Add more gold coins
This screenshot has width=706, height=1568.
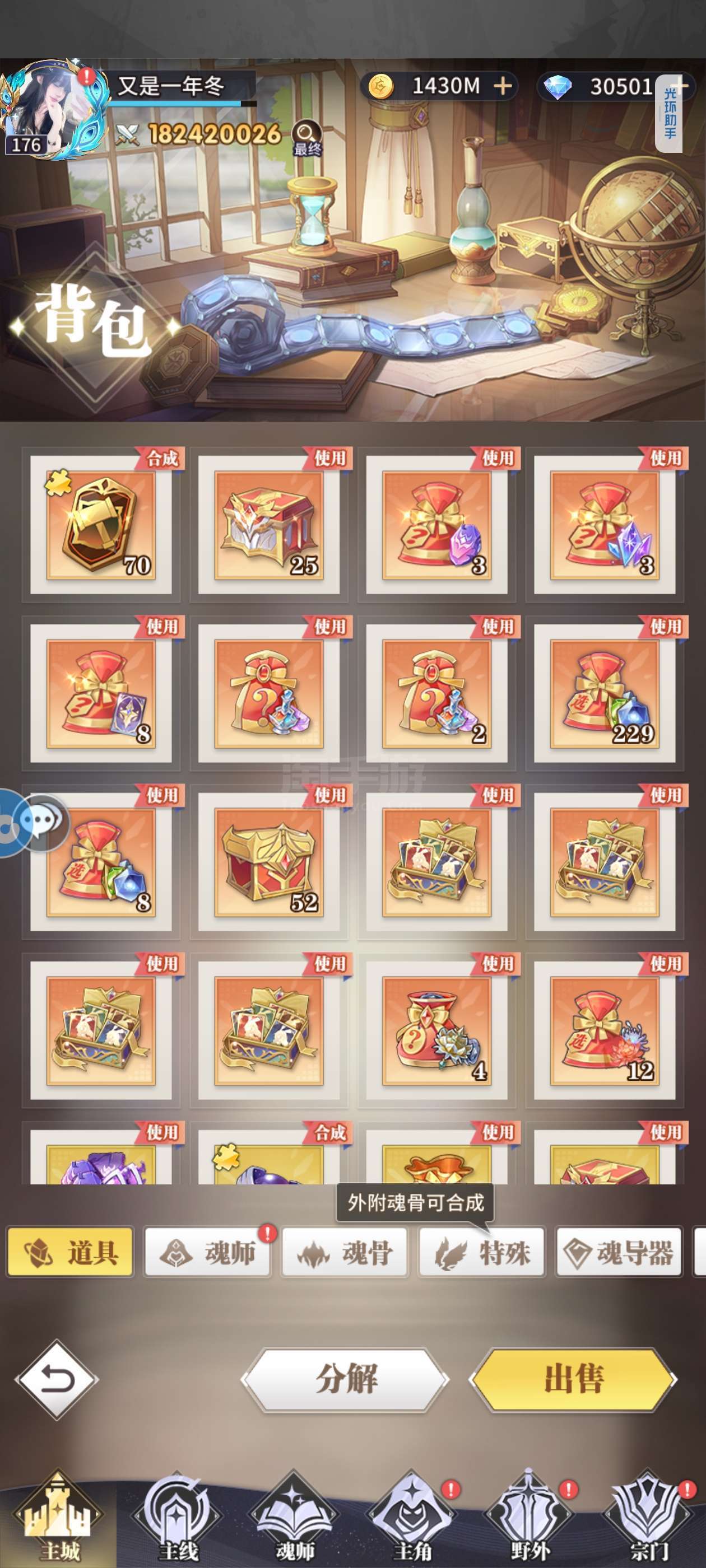[503, 86]
